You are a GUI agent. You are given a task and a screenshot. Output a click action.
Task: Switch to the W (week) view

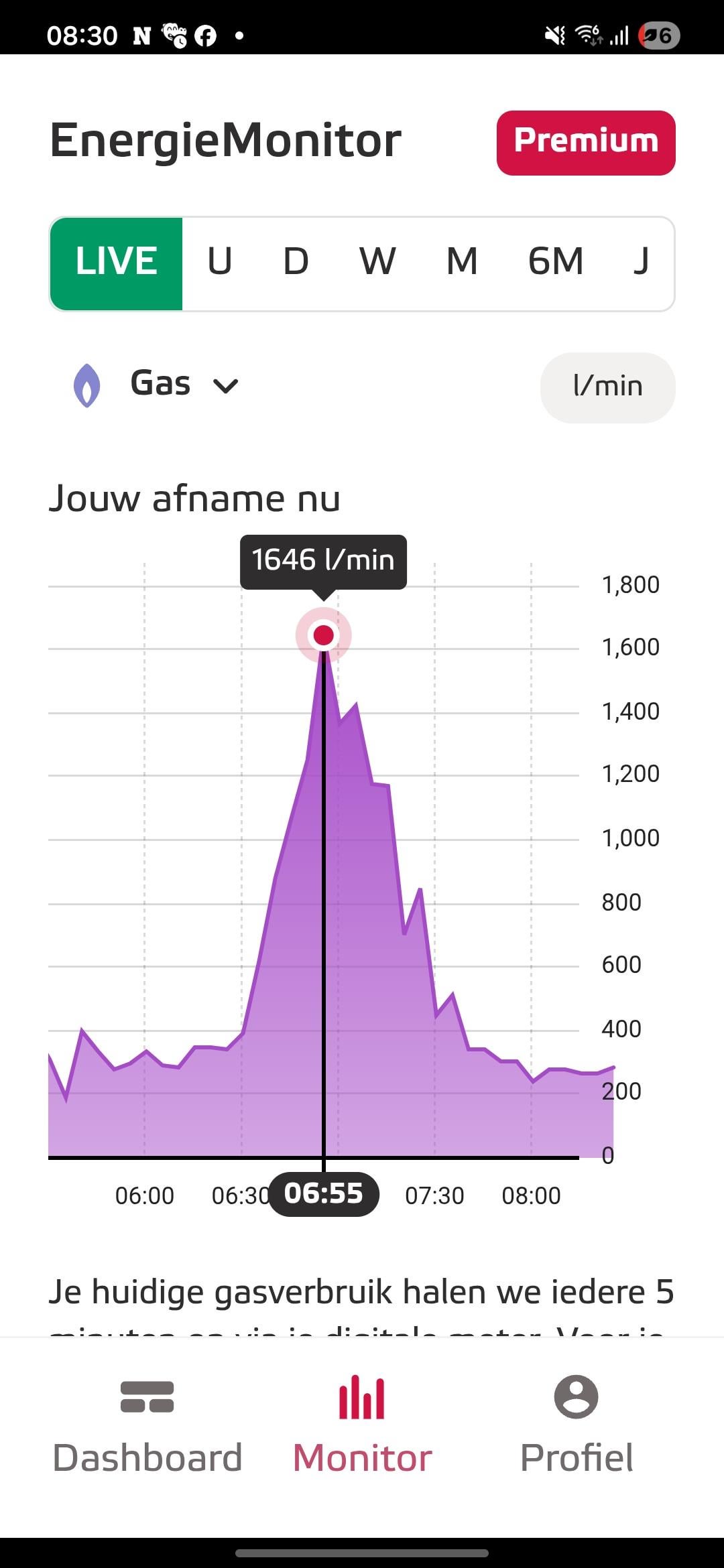pyautogui.click(x=377, y=263)
